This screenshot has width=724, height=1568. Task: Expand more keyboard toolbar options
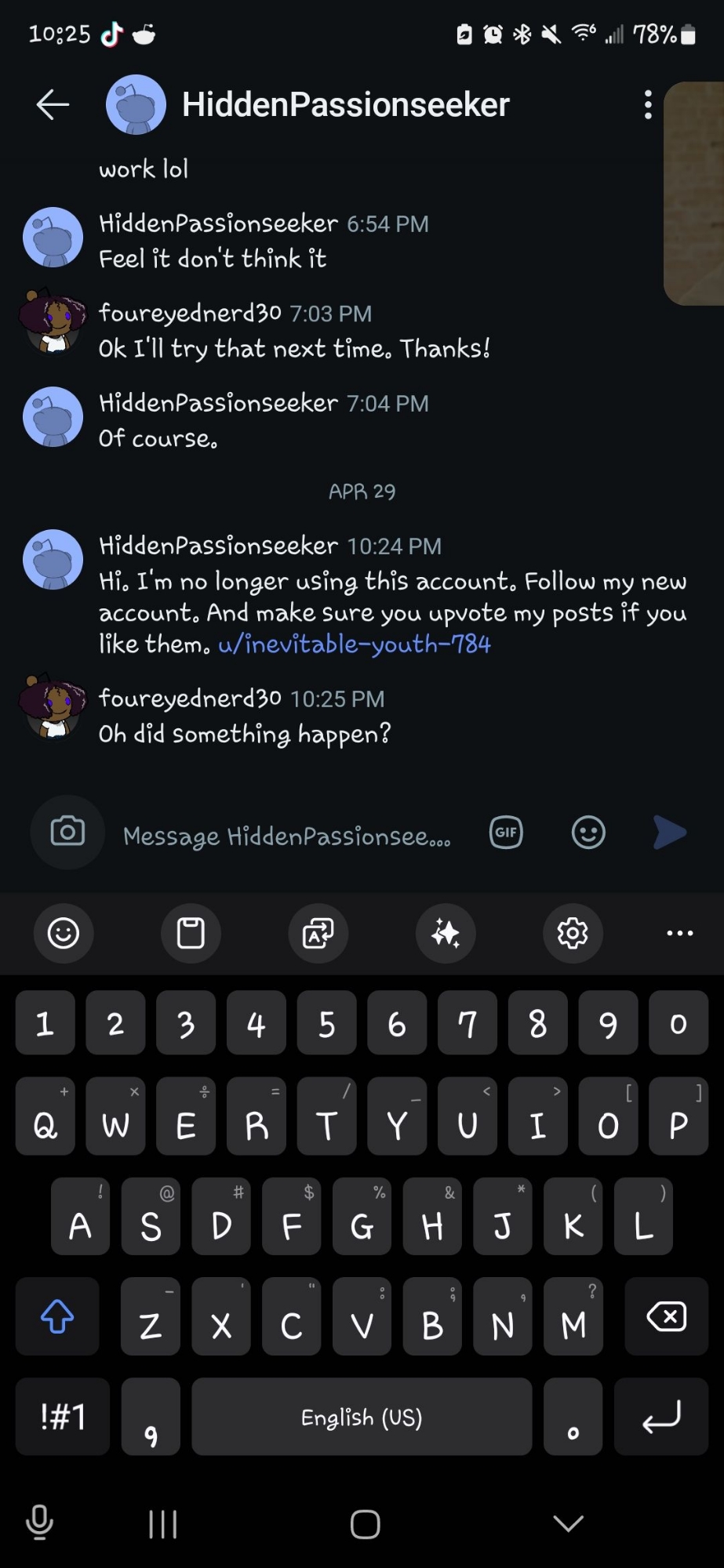(x=679, y=933)
